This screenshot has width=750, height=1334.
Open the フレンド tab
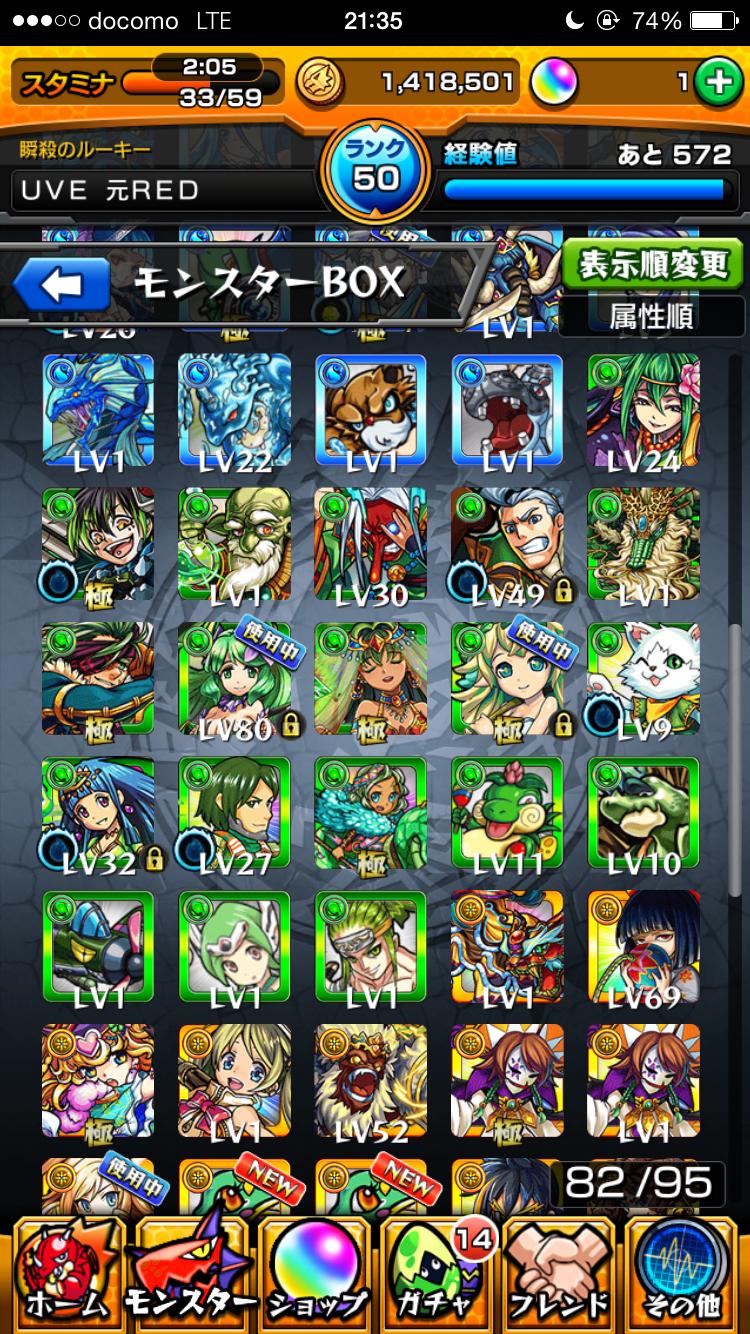point(560,1272)
